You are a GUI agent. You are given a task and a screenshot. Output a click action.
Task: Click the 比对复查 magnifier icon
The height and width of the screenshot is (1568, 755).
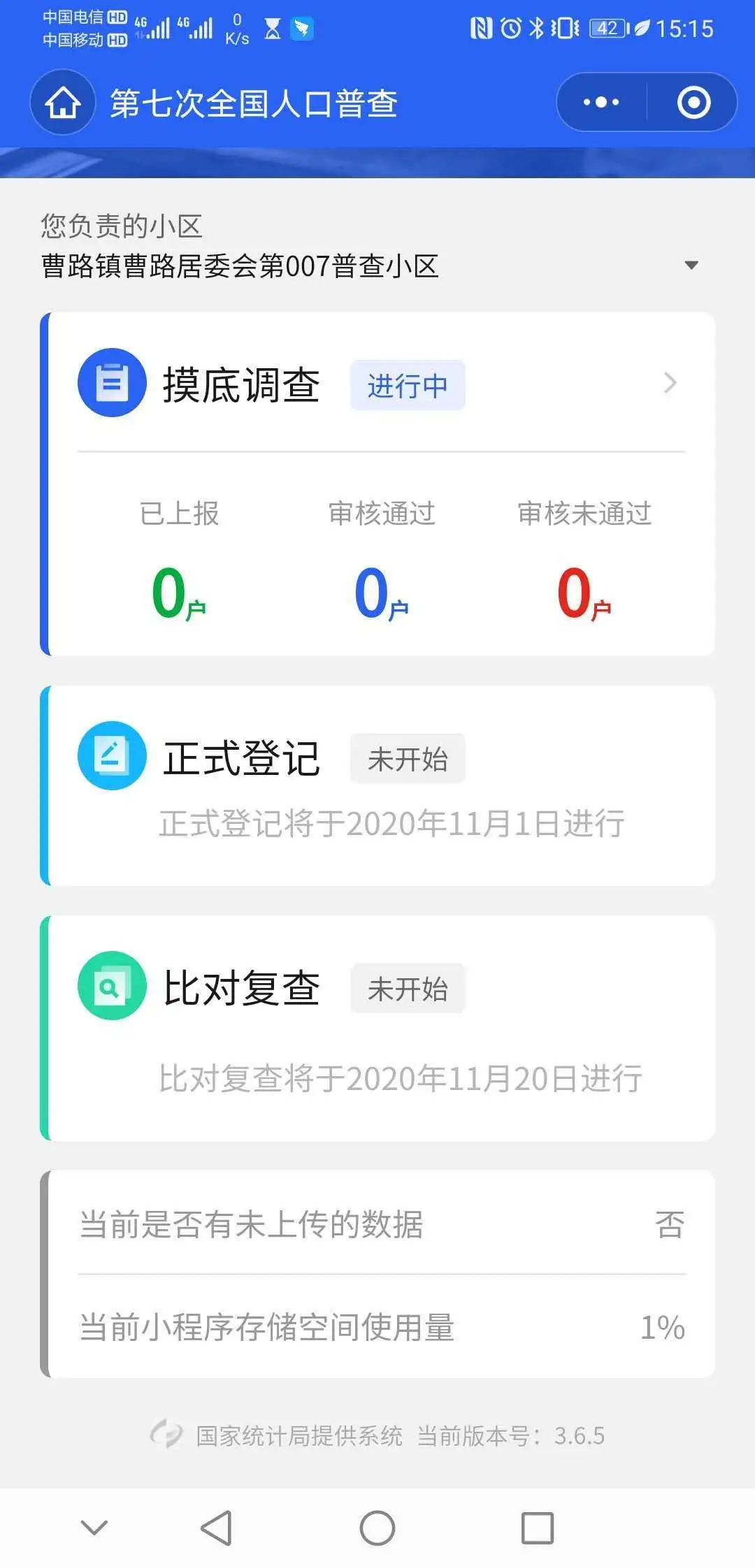[112, 987]
